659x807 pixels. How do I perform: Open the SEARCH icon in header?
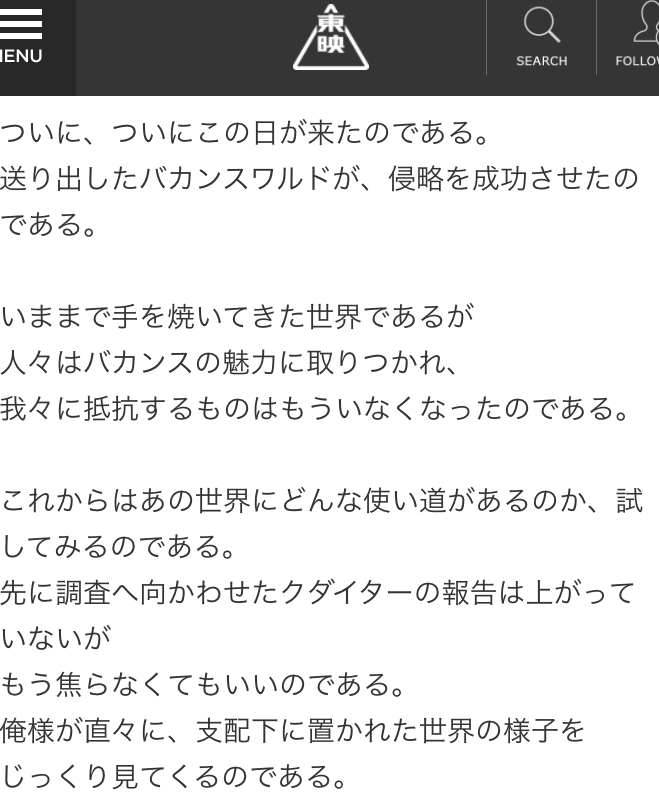click(541, 37)
